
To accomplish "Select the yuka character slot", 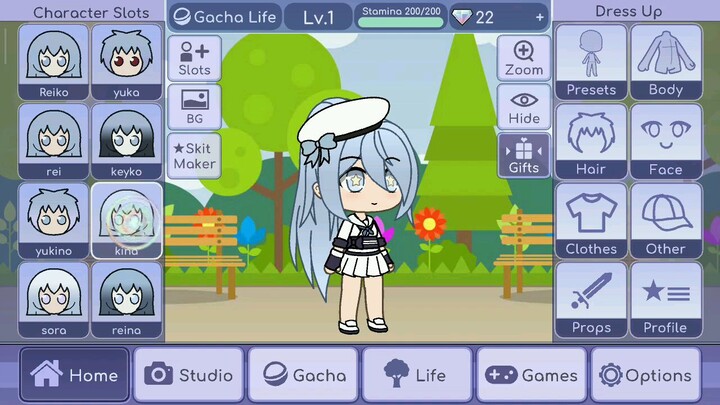I will click(x=127, y=62).
